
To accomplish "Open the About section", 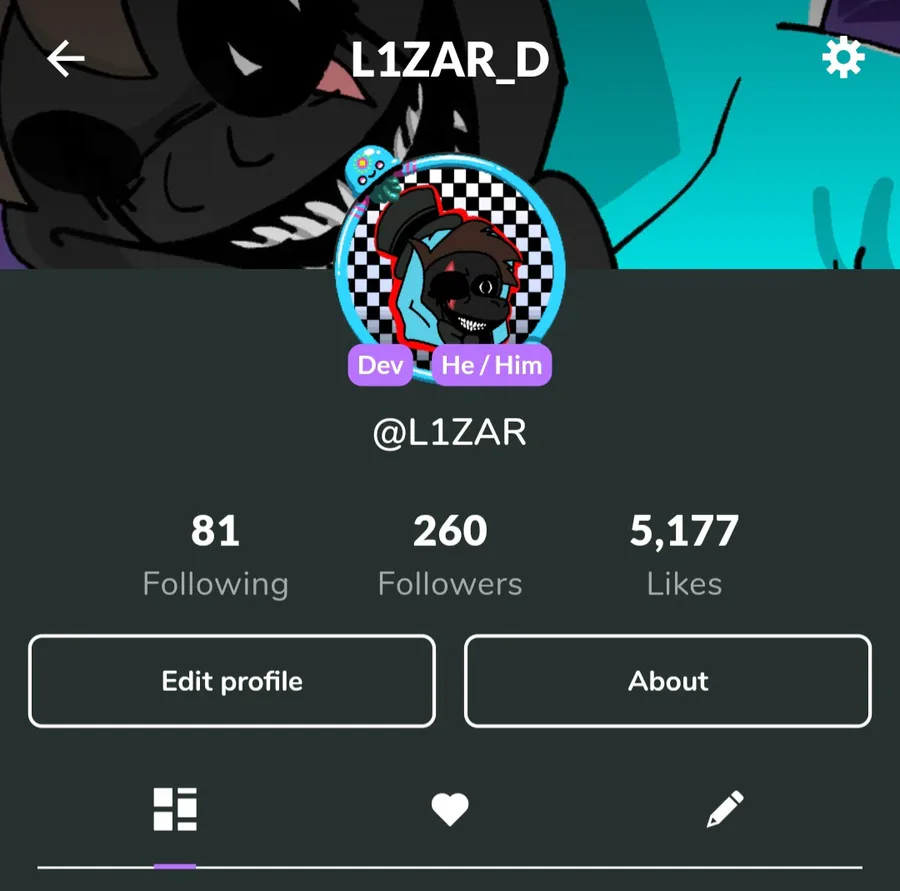I will tap(668, 681).
